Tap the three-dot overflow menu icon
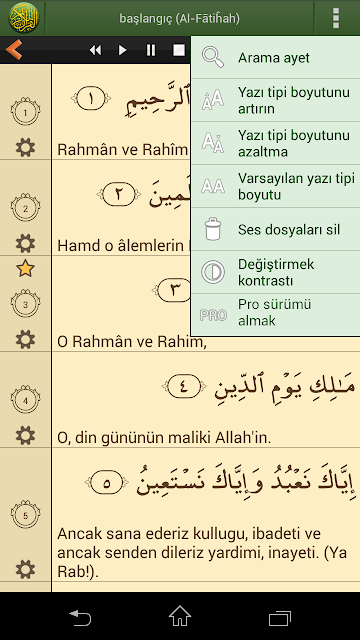Image resolution: width=360 pixels, height=640 pixels. coord(336,18)
